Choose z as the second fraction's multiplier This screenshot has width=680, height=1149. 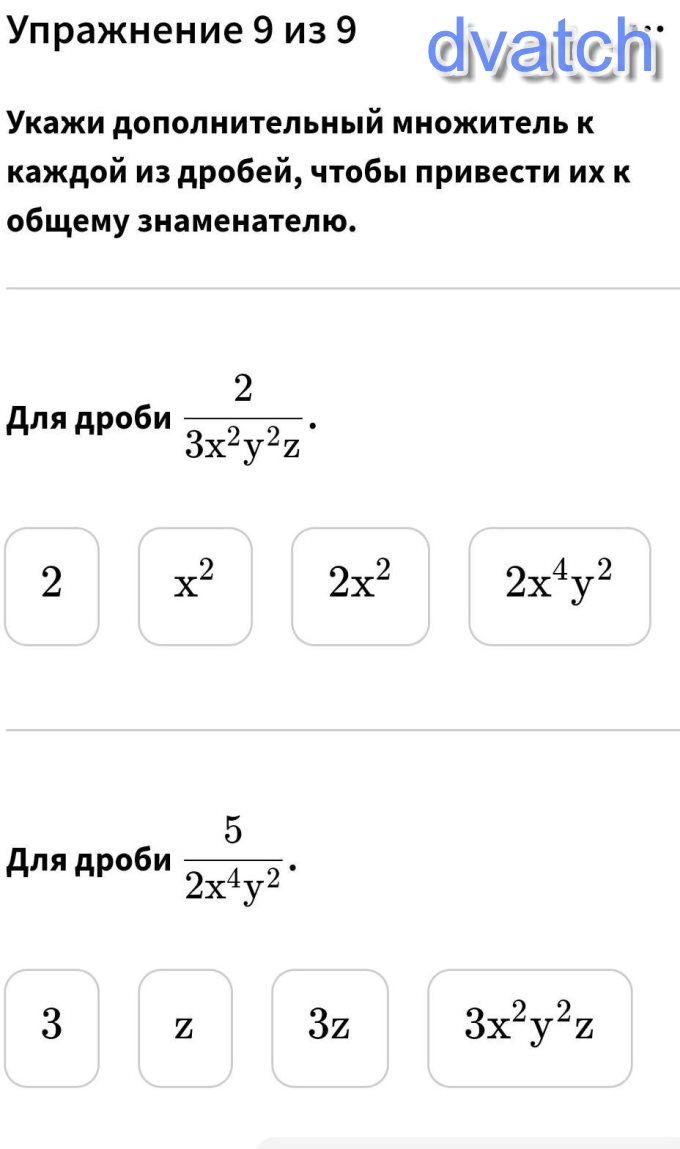[185, 1027]
